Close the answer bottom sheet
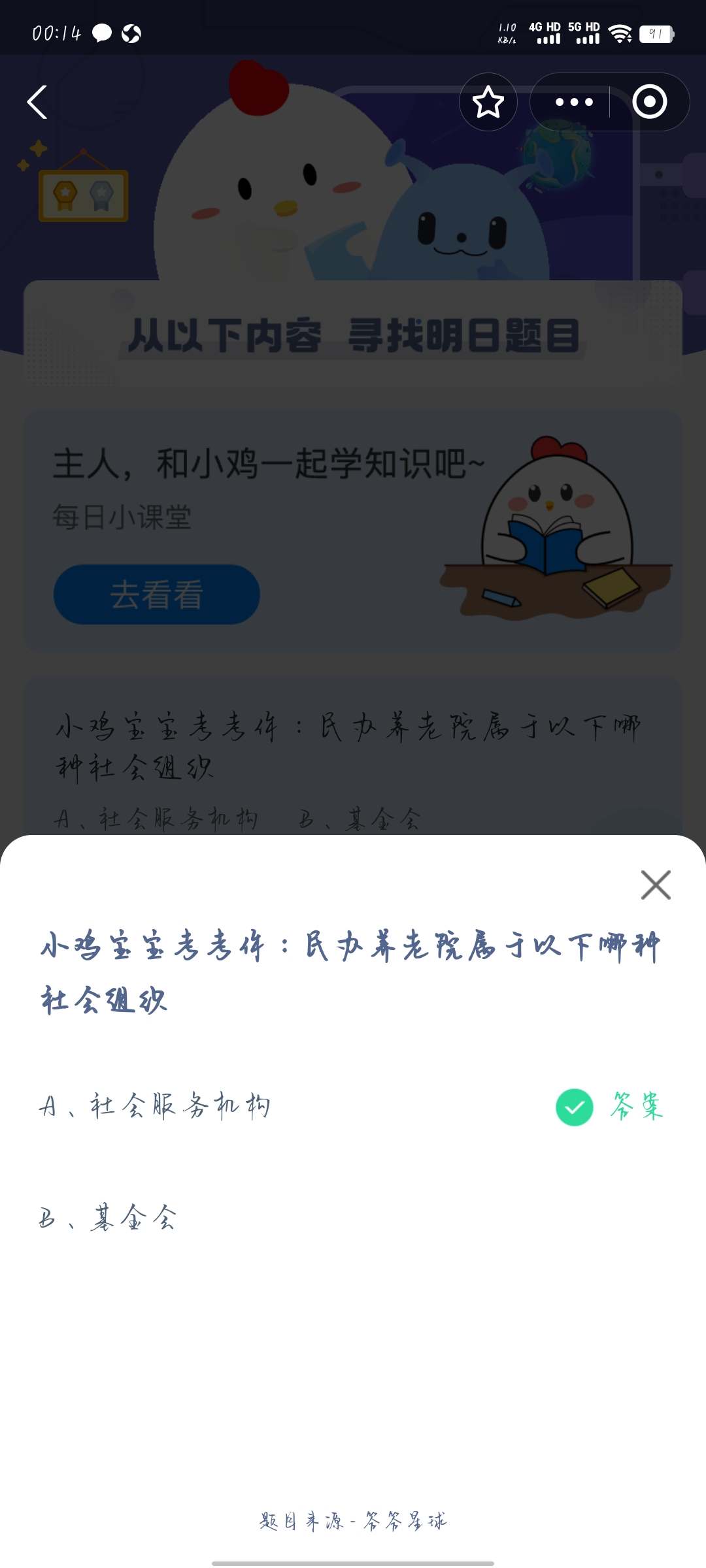This screenshot has width=706, height=1568. pos(656,885)
